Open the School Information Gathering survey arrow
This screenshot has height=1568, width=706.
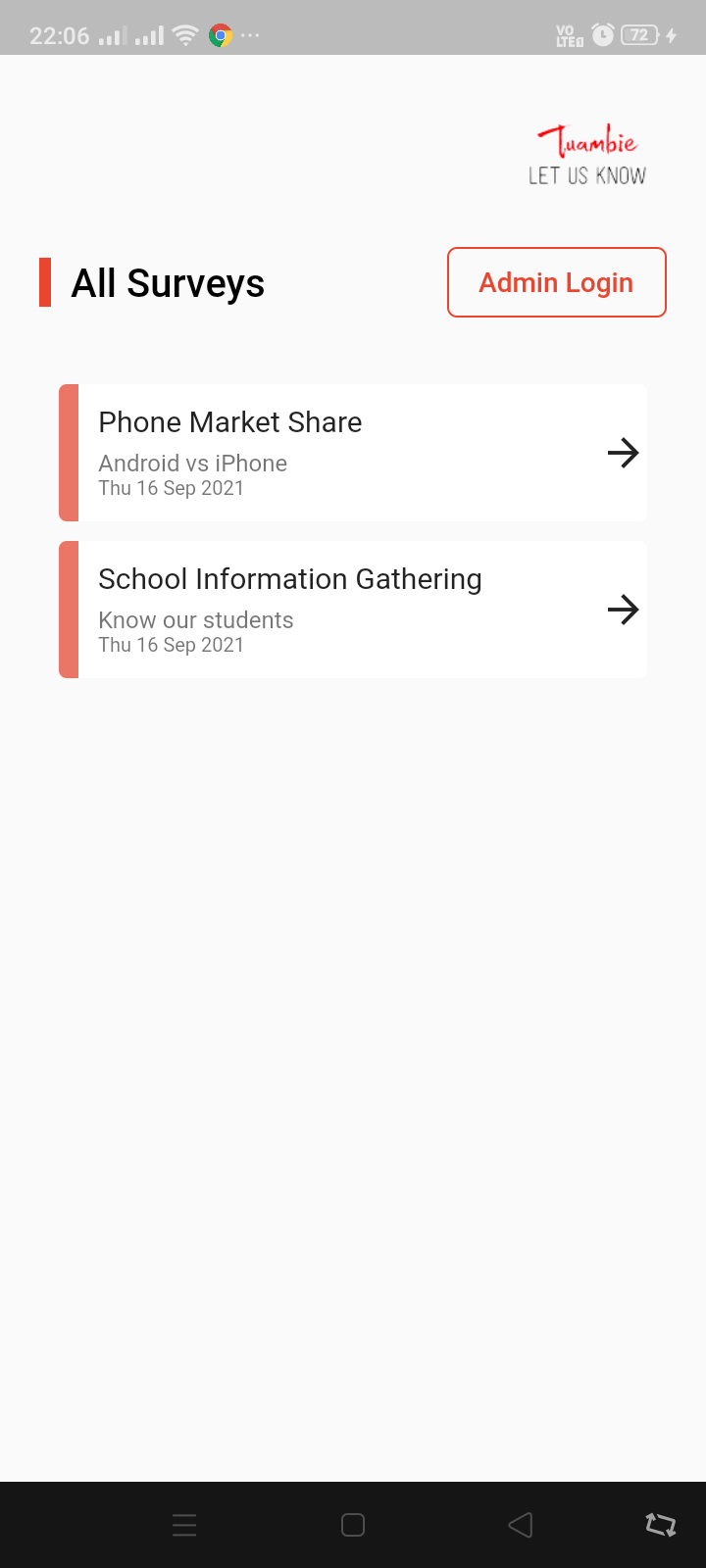(x=624, y=610)
